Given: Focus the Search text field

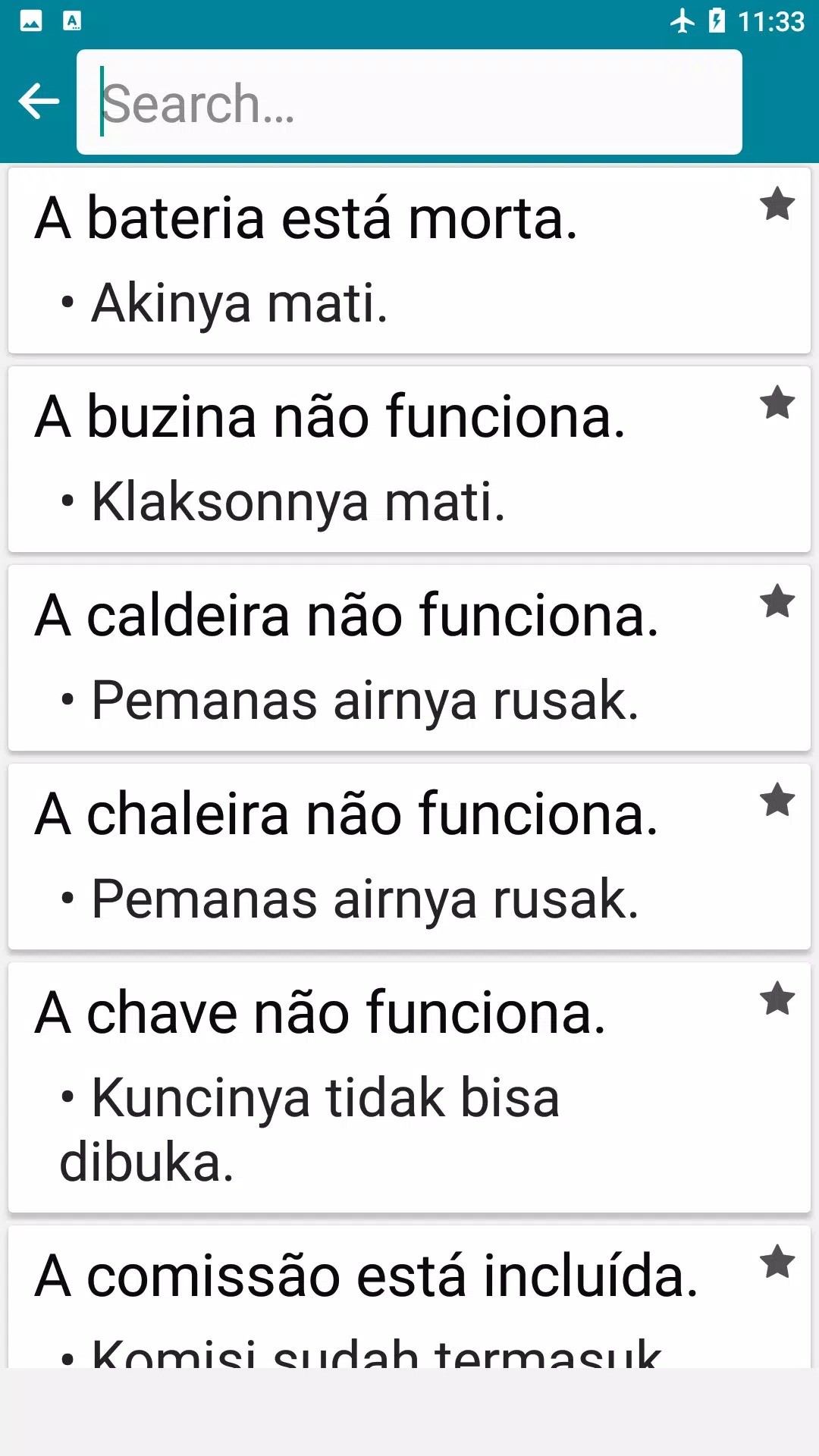Looking at the screenshot, I should [409, 102].
